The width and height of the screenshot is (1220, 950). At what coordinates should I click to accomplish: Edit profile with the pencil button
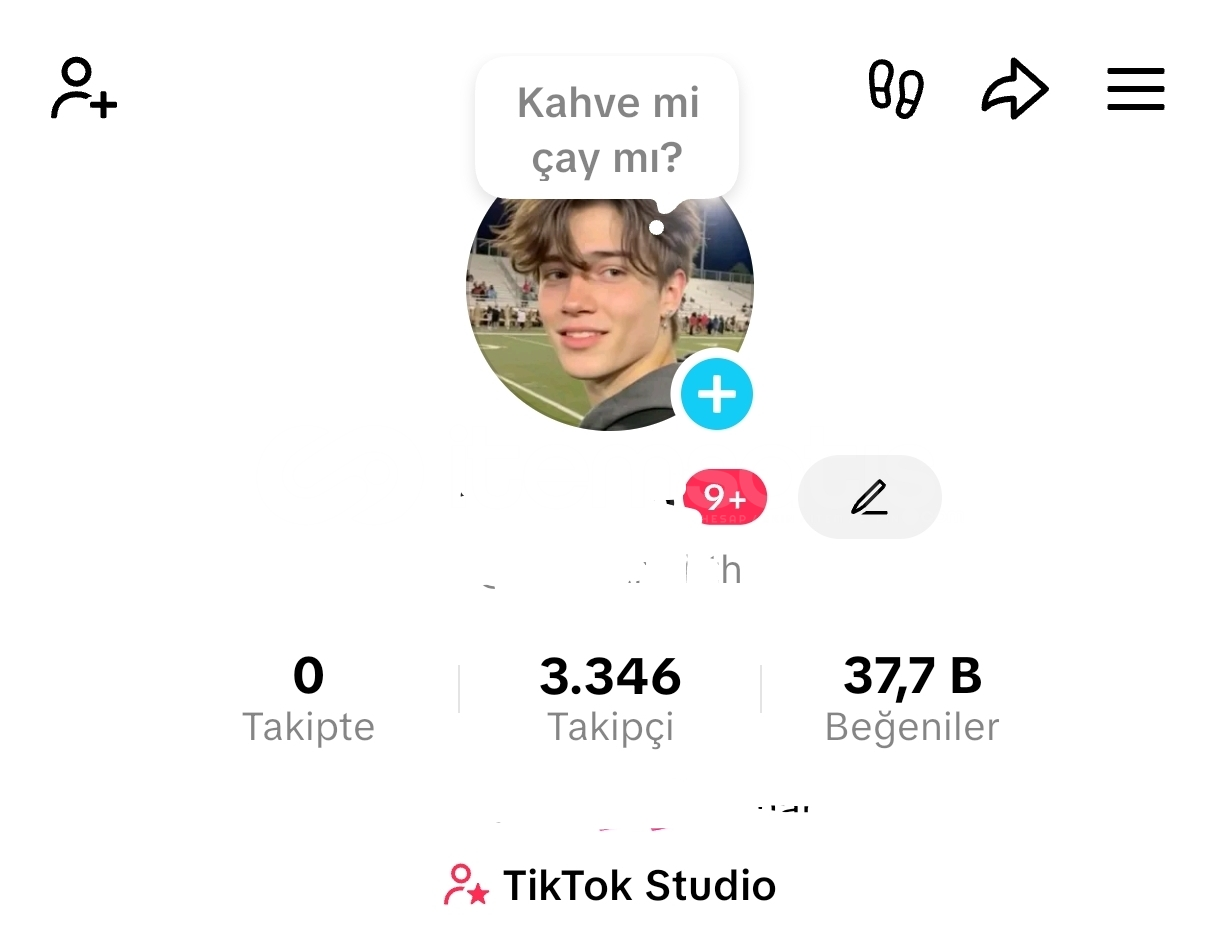coord(869,497)
